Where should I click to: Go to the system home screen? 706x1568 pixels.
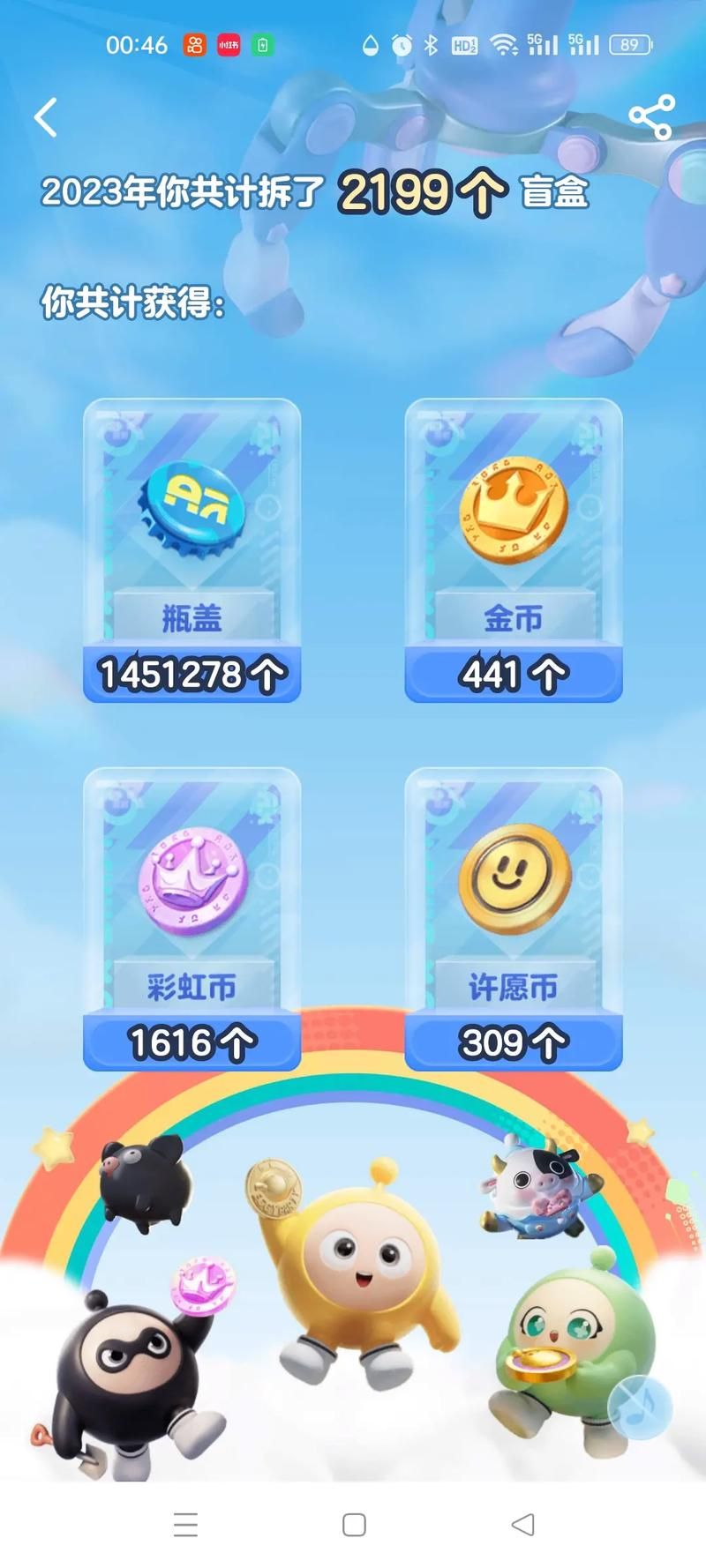[354, 1525]
